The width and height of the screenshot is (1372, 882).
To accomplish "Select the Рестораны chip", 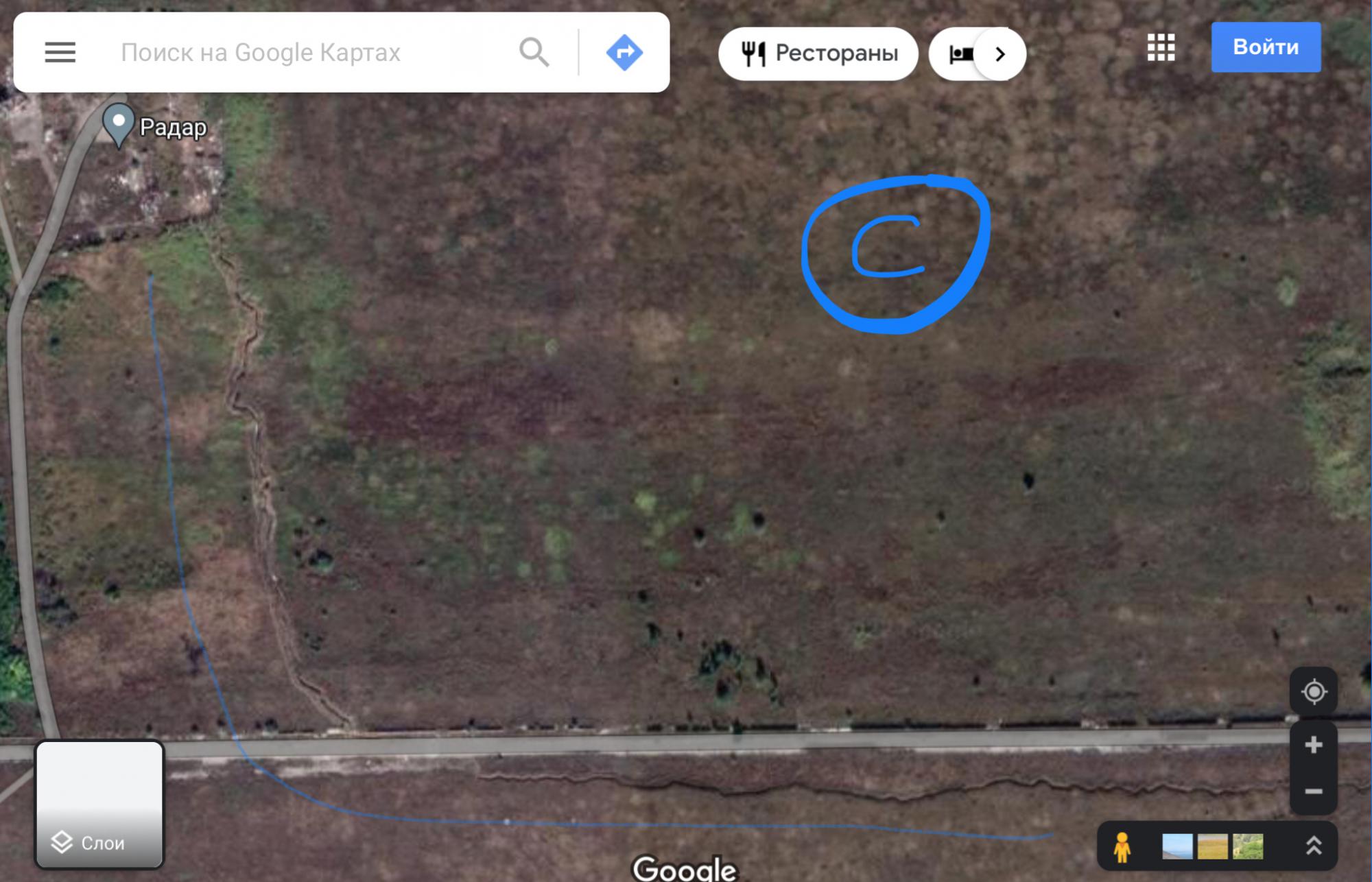I will (x=818, y=53).
